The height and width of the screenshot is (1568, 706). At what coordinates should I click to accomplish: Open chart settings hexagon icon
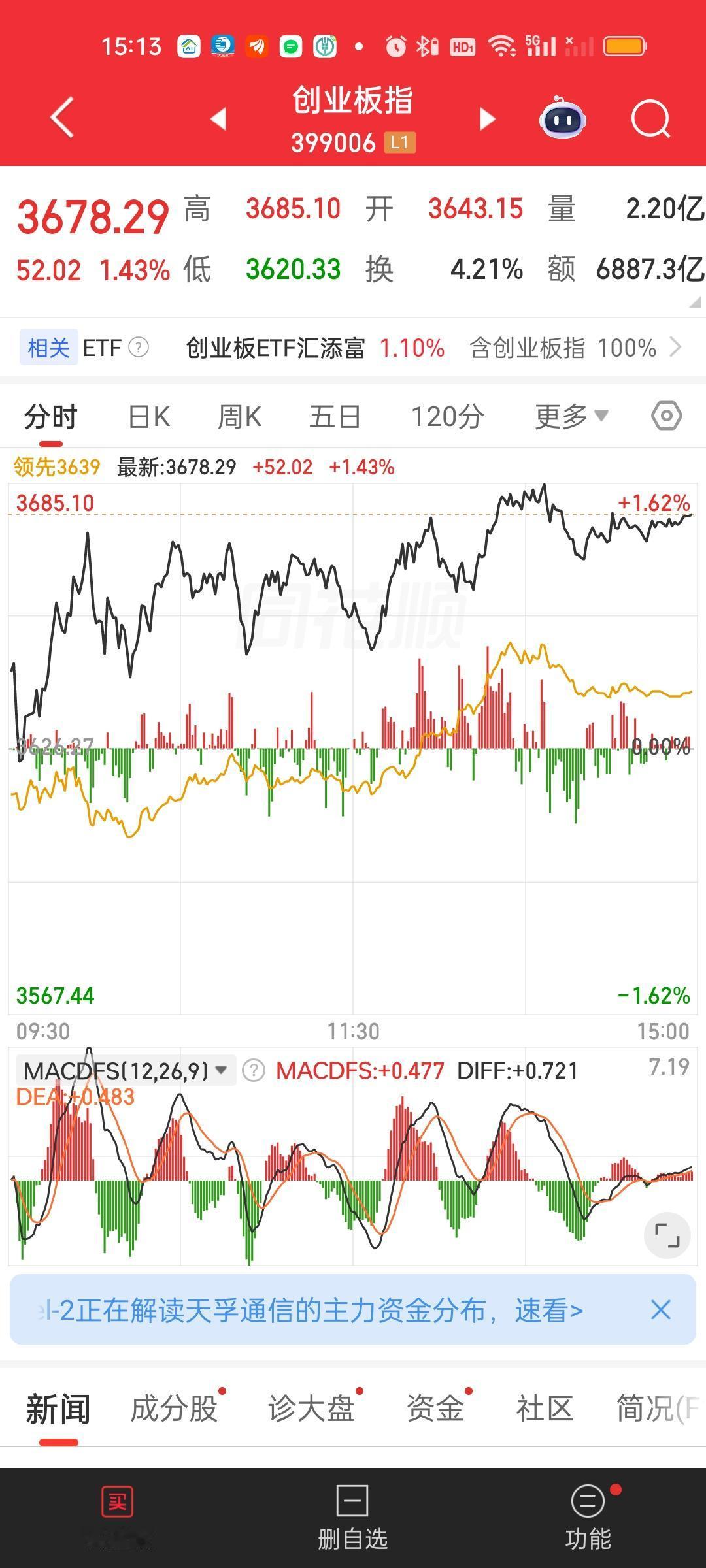(667, 416)
